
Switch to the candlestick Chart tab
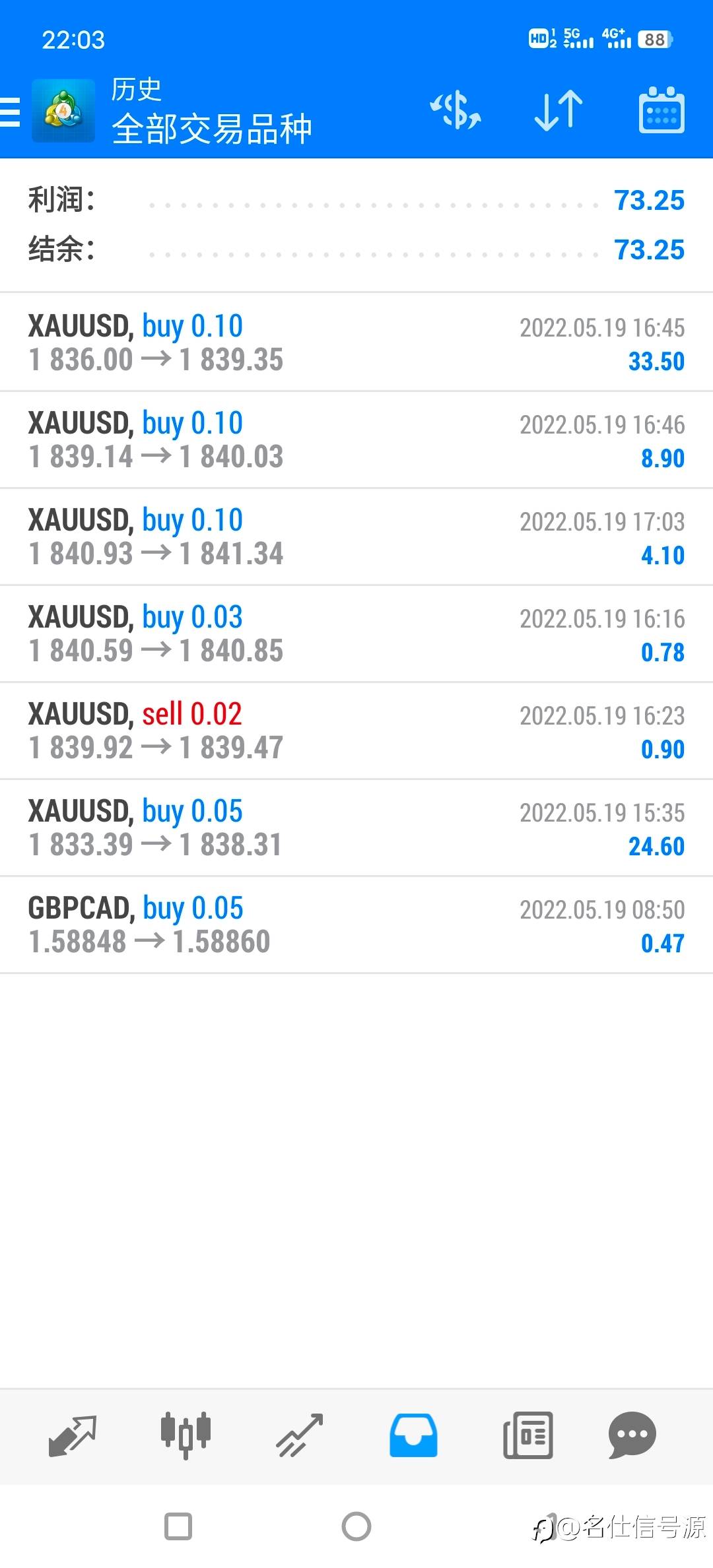(186, 1435)
